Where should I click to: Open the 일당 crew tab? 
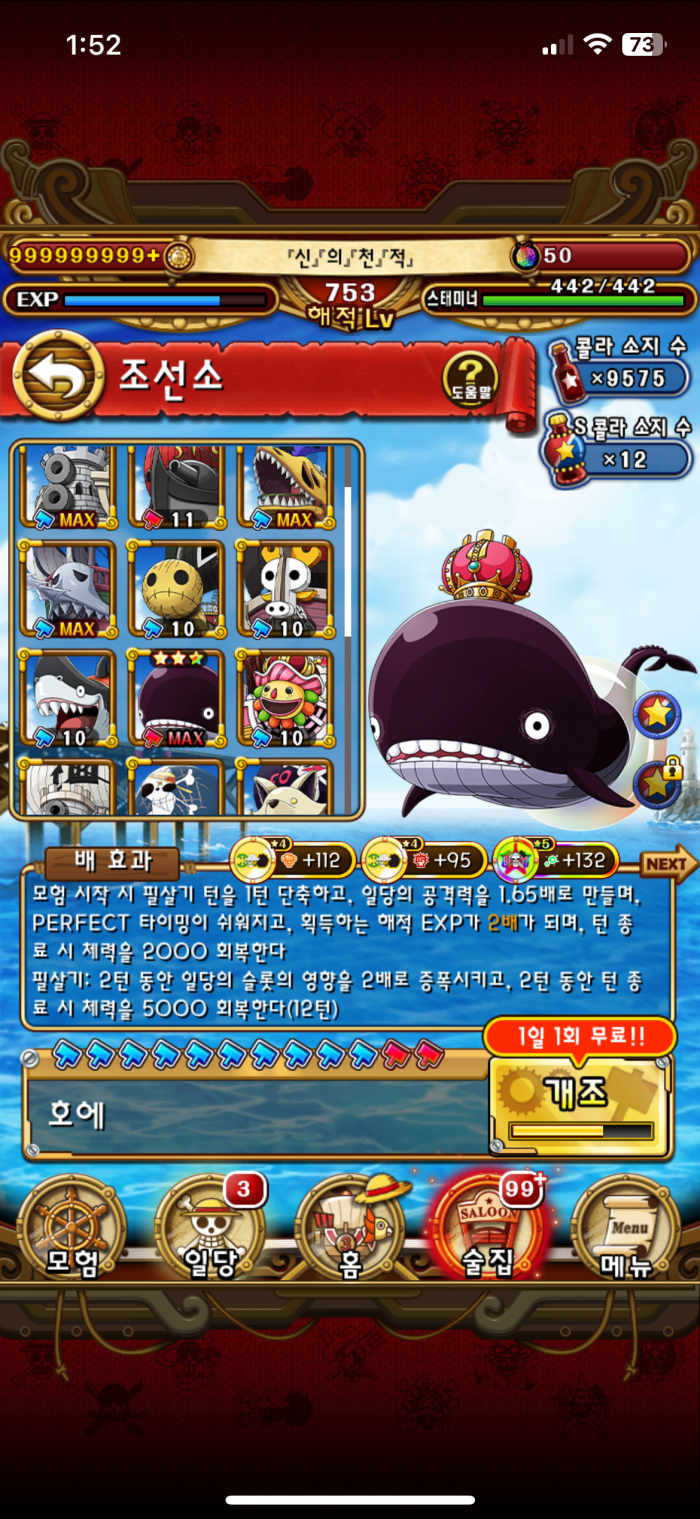[210, 1230]
